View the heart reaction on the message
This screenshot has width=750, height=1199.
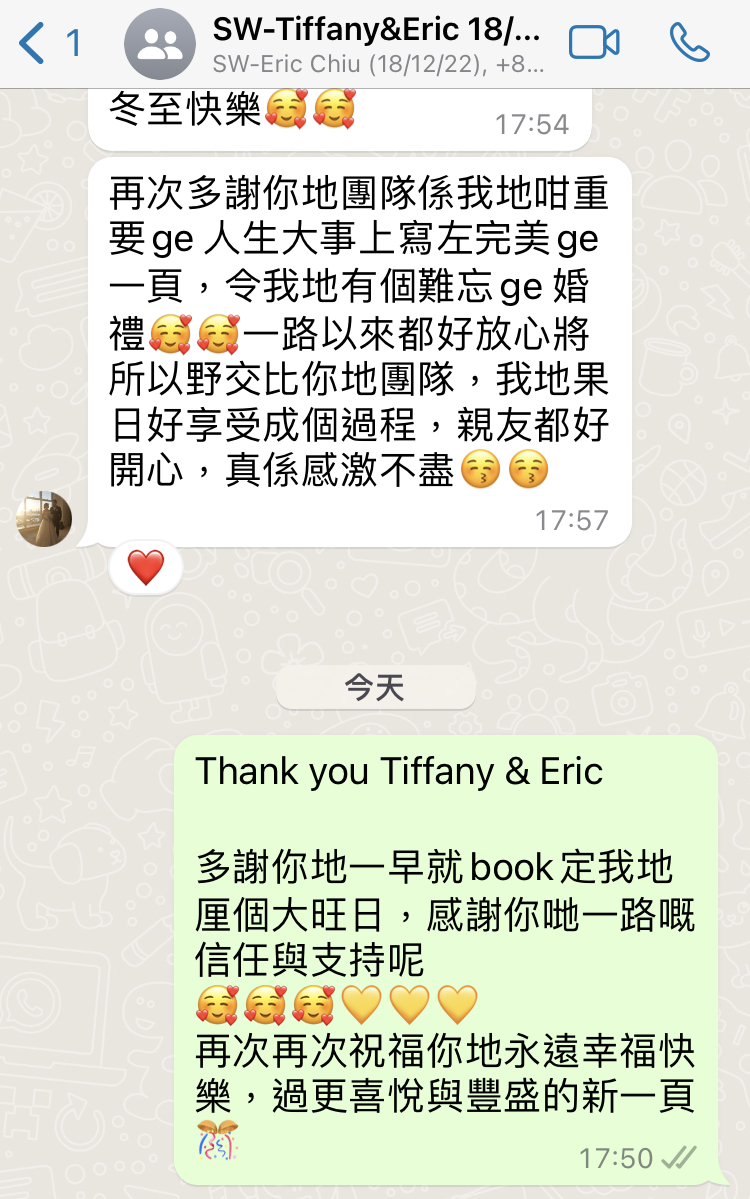(x=146, y=568)
